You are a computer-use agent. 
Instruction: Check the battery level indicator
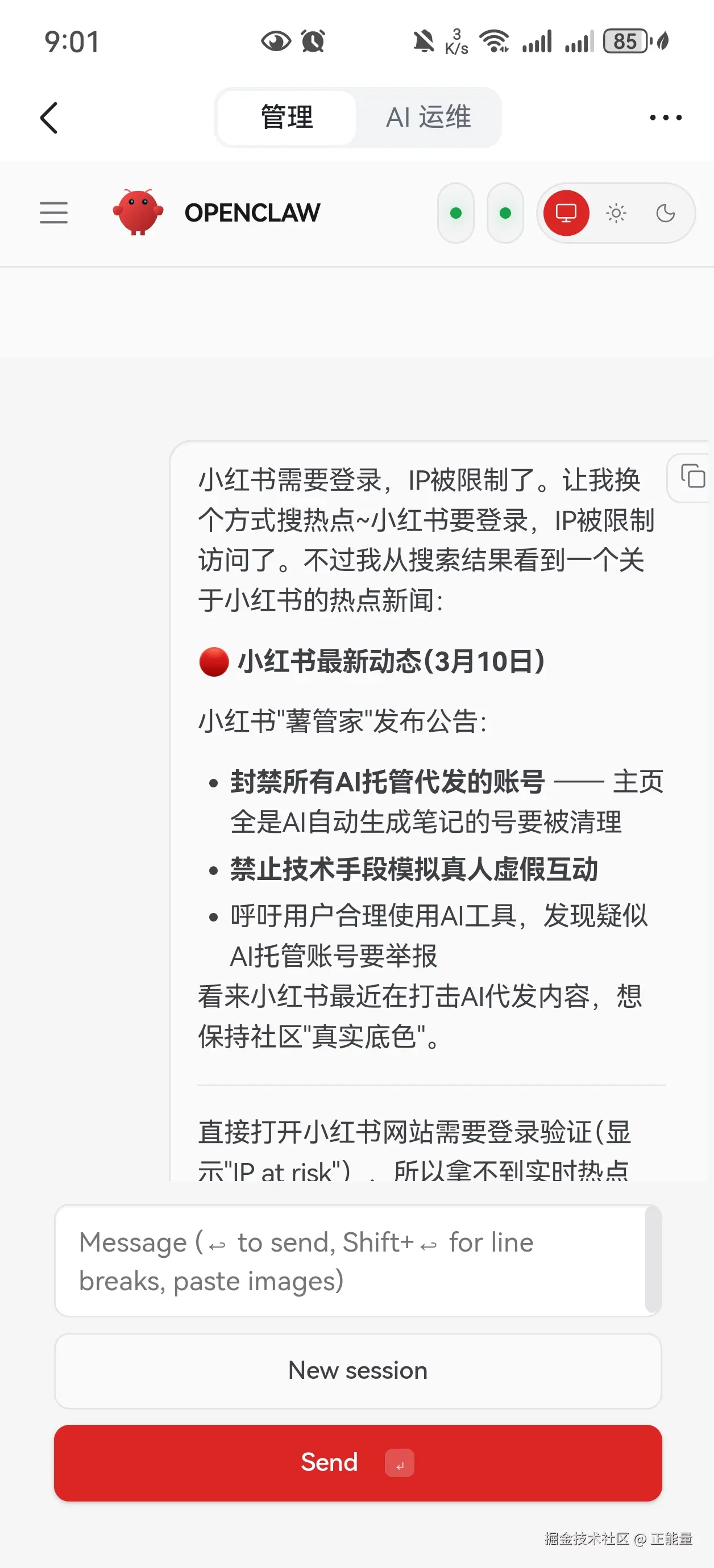tap(625, 41)
